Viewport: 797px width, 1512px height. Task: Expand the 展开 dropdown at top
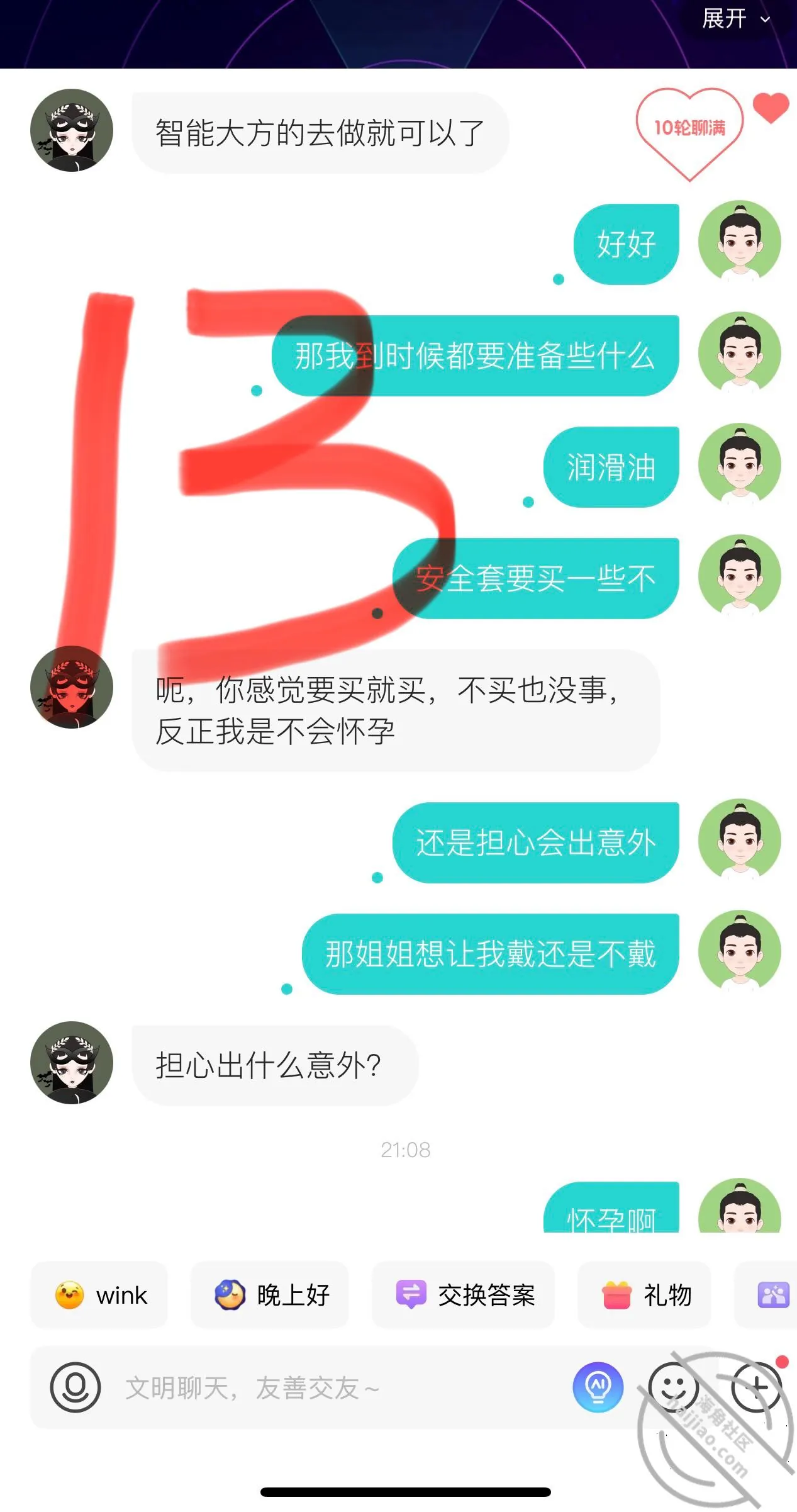tap(736, 19)
